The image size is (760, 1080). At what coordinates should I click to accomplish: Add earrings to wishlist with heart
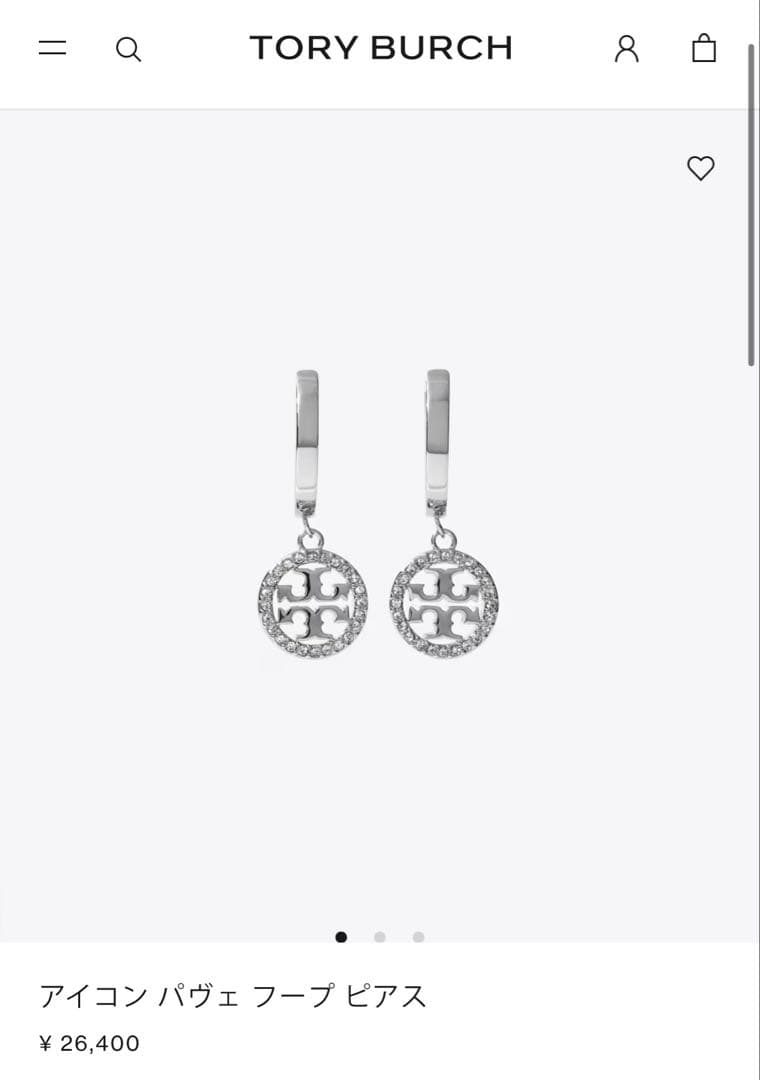701,169
